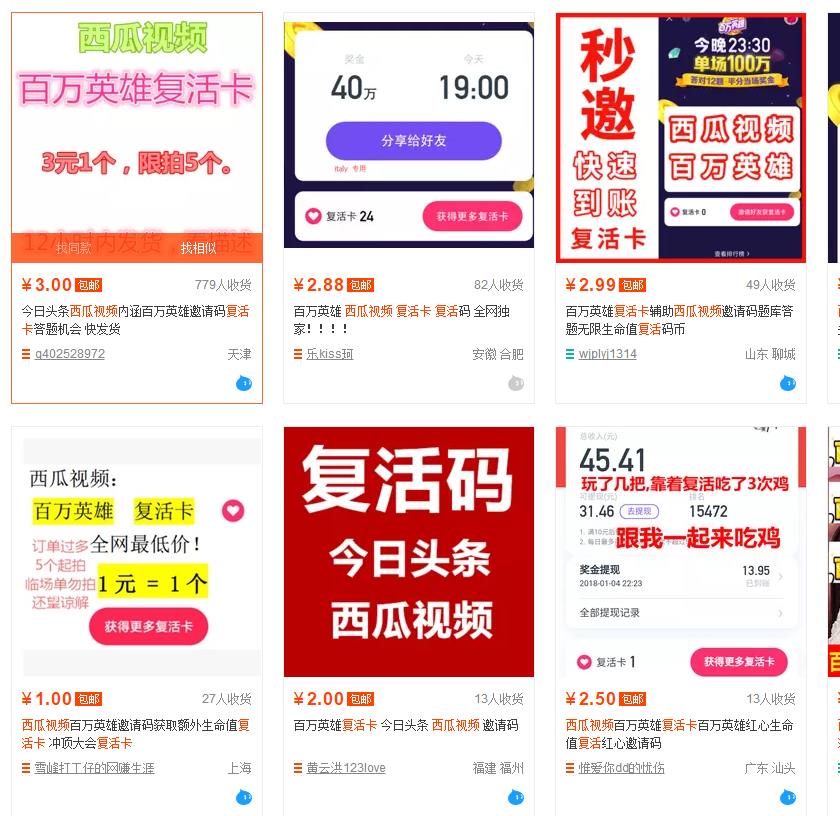Tap 找相似 on the first product image
840x816 pixels.
pos(199,248)
